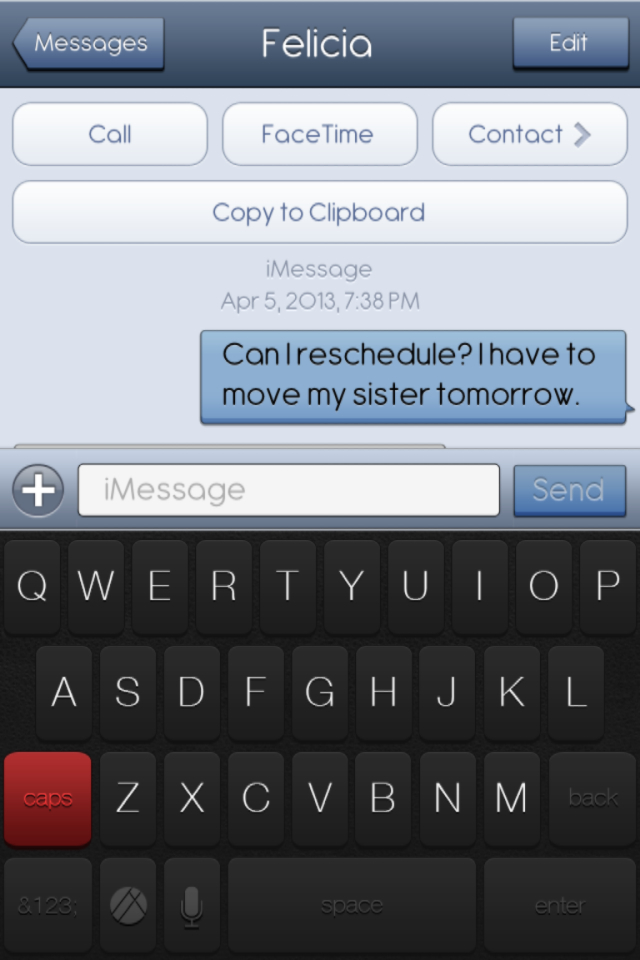Switch keyboard to &123 symbols
Viewport: 640px width, 960px height.
pos(47,905)
